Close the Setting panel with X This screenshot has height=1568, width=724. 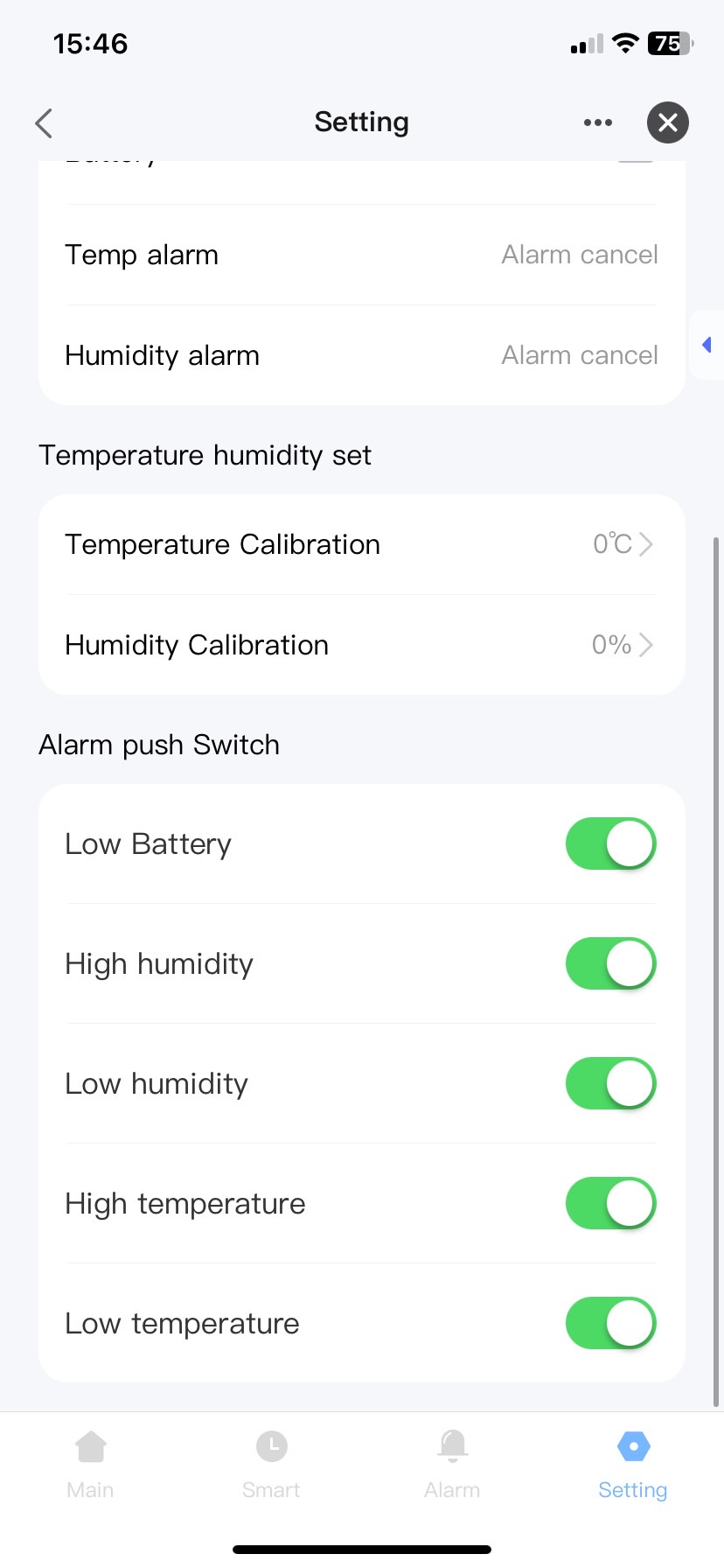pos(668,122)
